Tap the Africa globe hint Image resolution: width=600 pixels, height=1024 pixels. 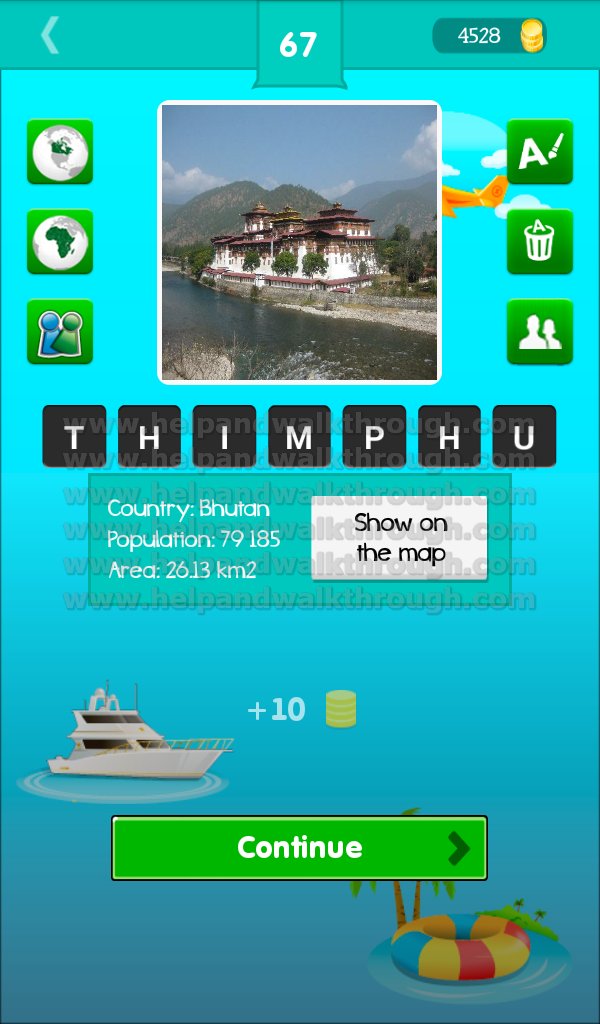tap(60, 242)
